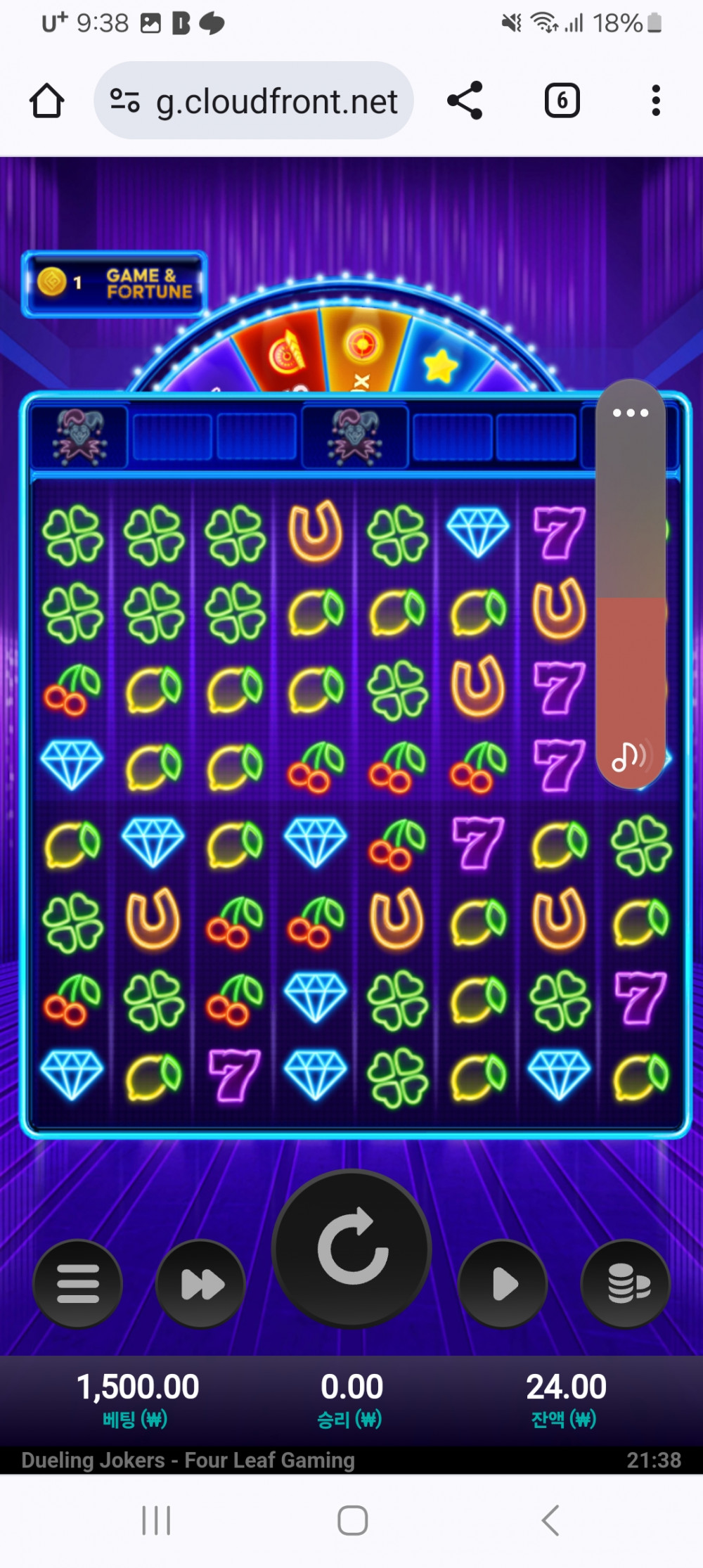The width and height of the screenshot is (703, 1568).
Task: Open the browser overflow menu
Action: pos(655,101)
